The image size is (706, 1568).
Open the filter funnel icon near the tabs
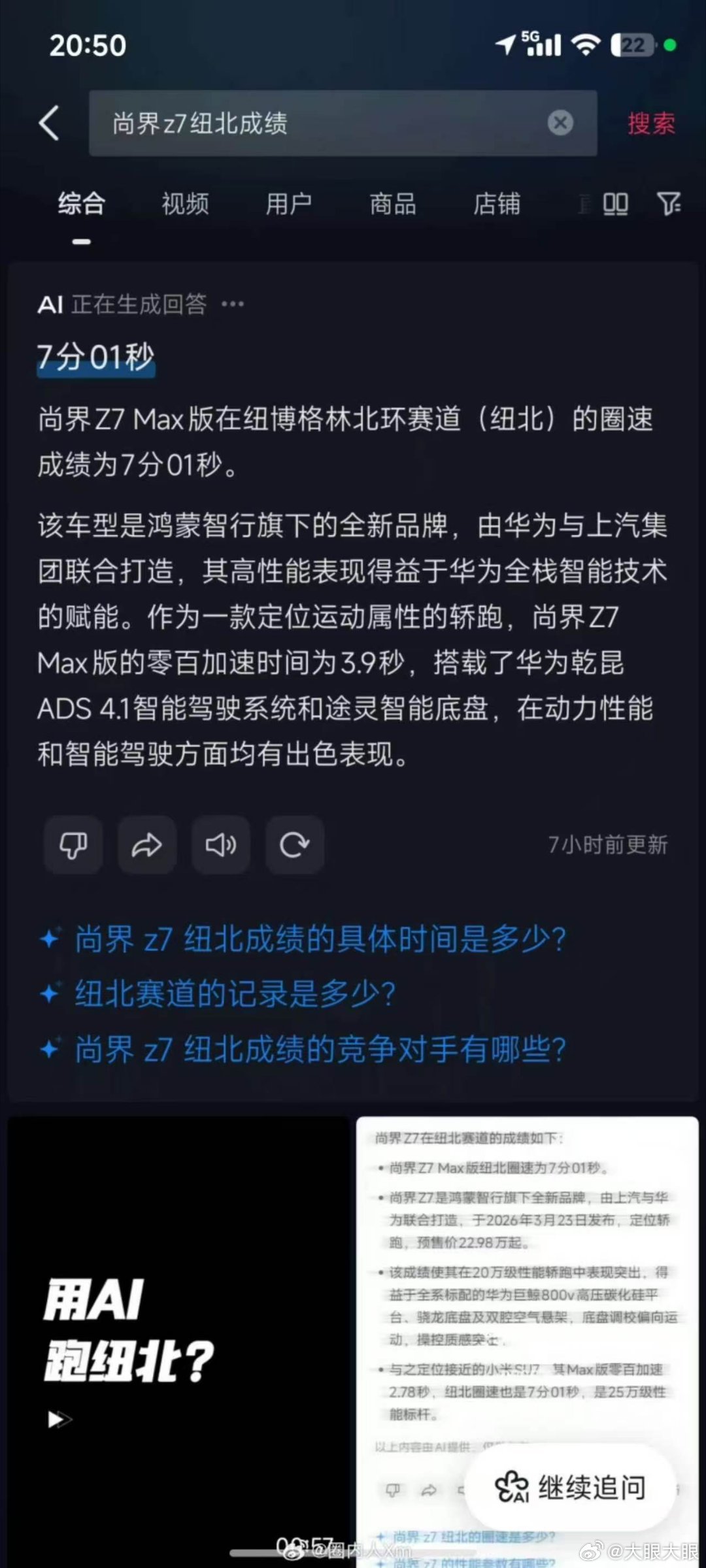click(x=668, y=205)
